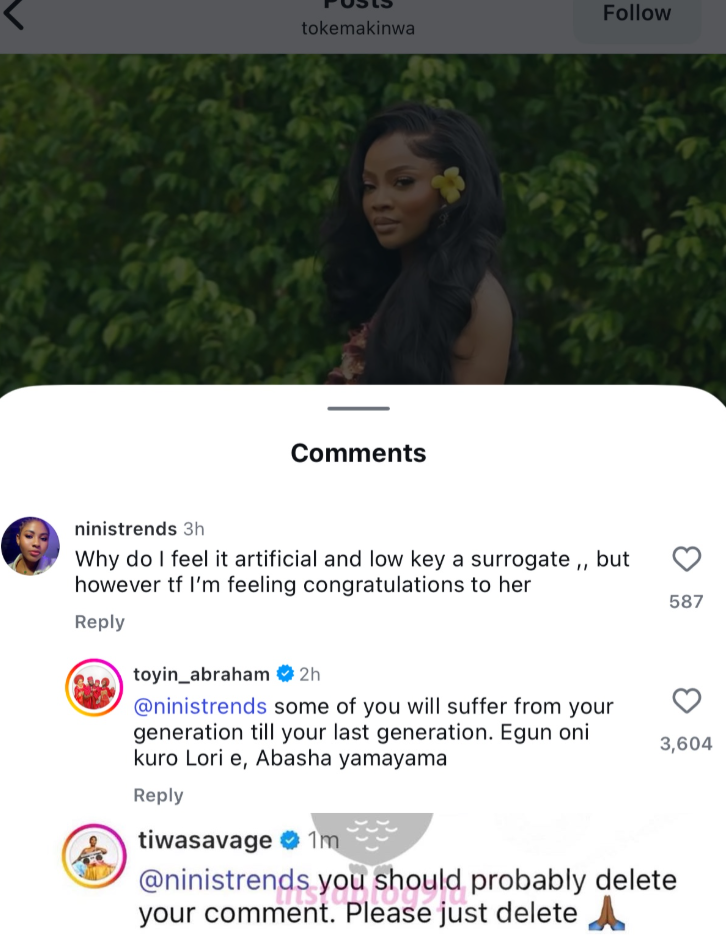
Task: Reply to toyin_abraham's comment
Action: point(158,795)
